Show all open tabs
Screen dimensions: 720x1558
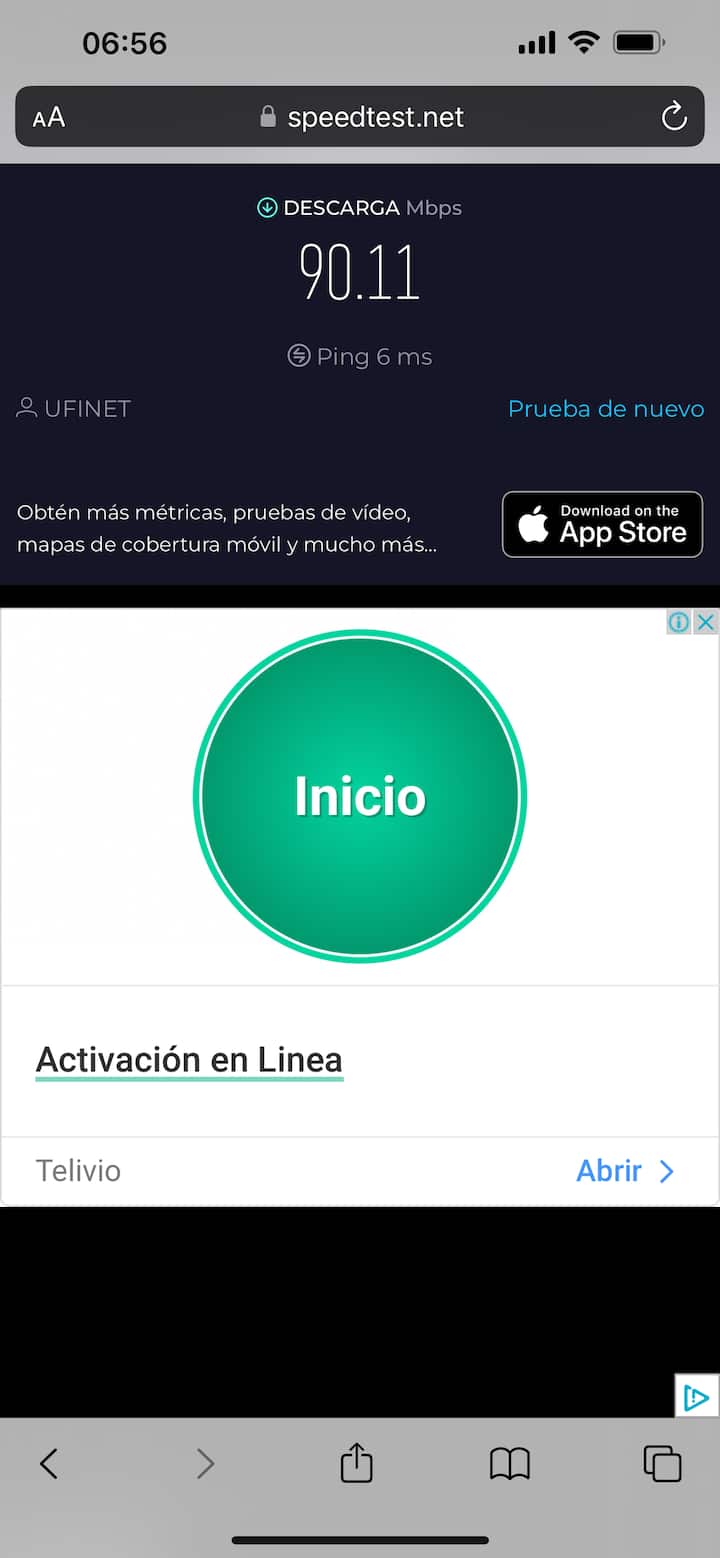pyautogui.click(x=662, y=1464)
